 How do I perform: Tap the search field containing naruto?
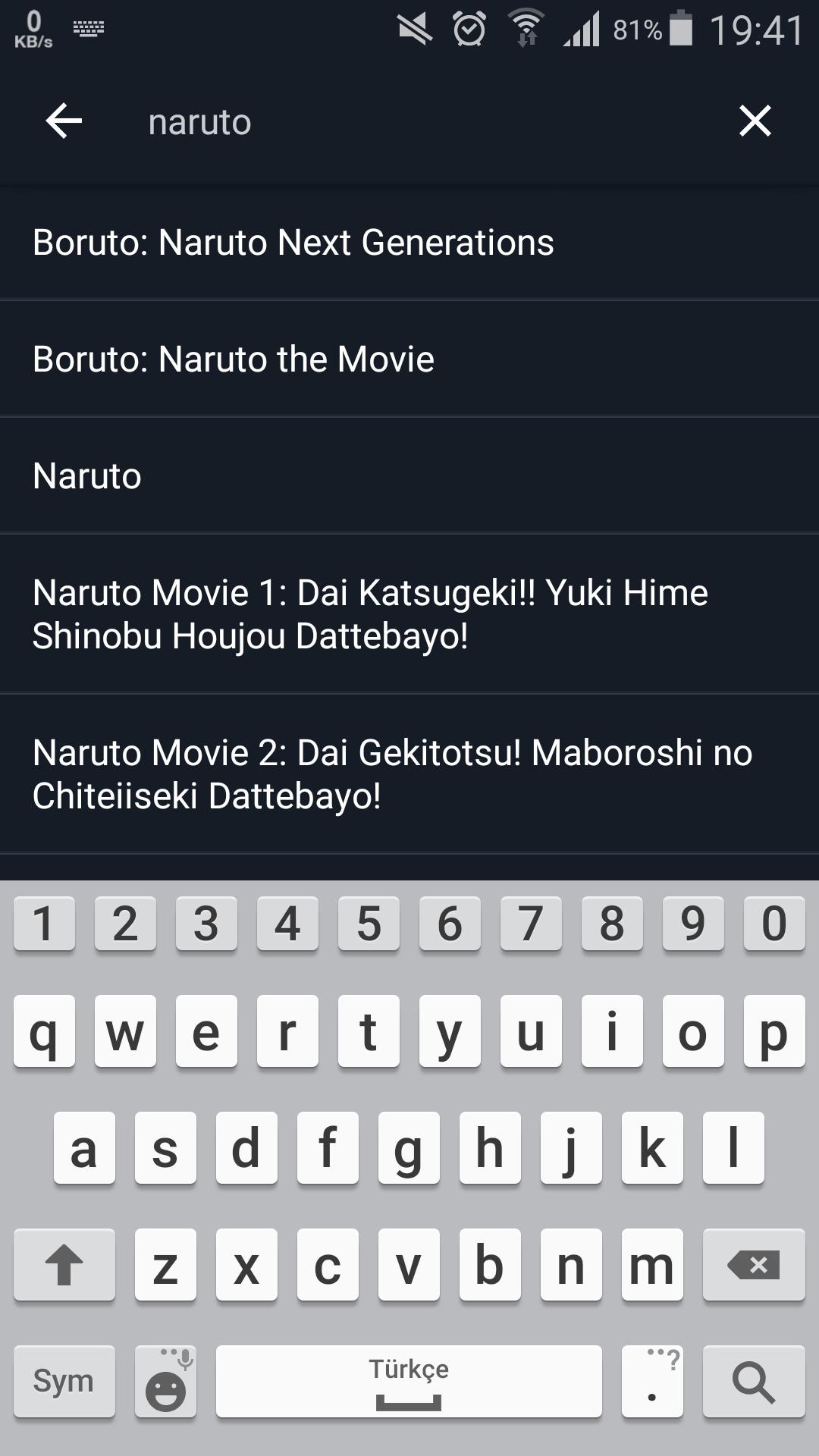click(x=409, y=122)
